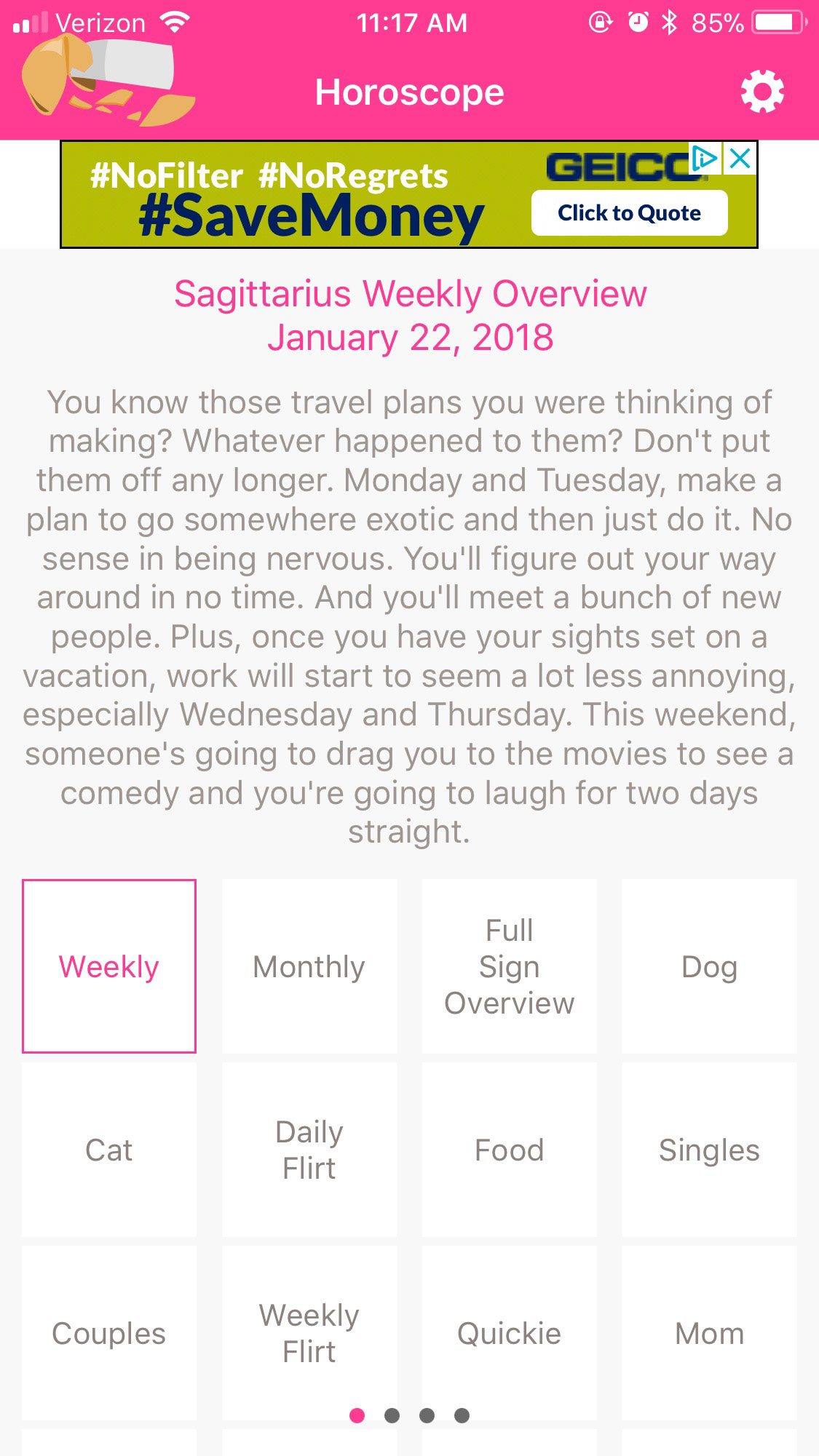View the Dog horoscope

coord(710,966)
